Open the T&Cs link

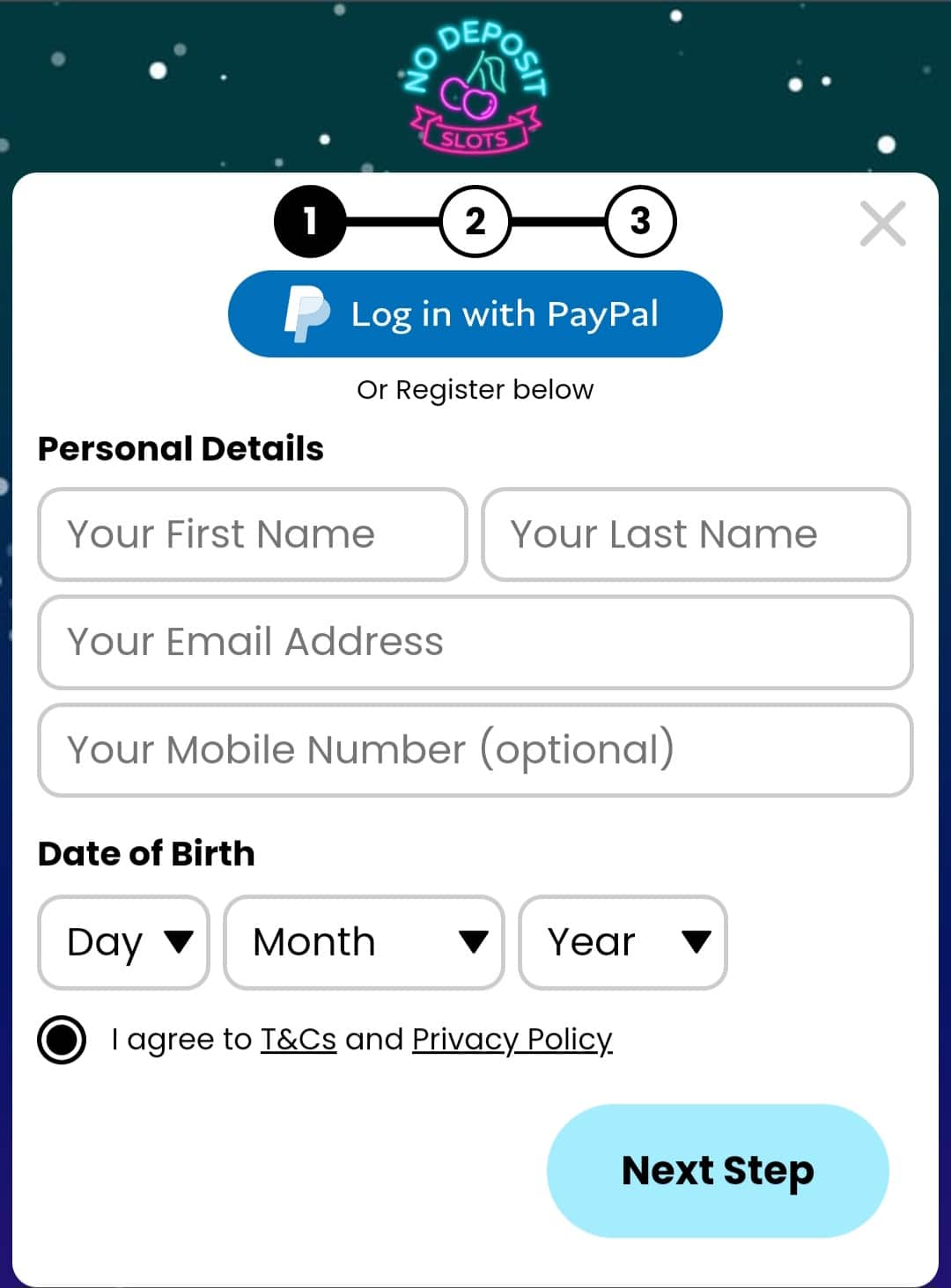pyautogui.click(x=298, y=1040)
